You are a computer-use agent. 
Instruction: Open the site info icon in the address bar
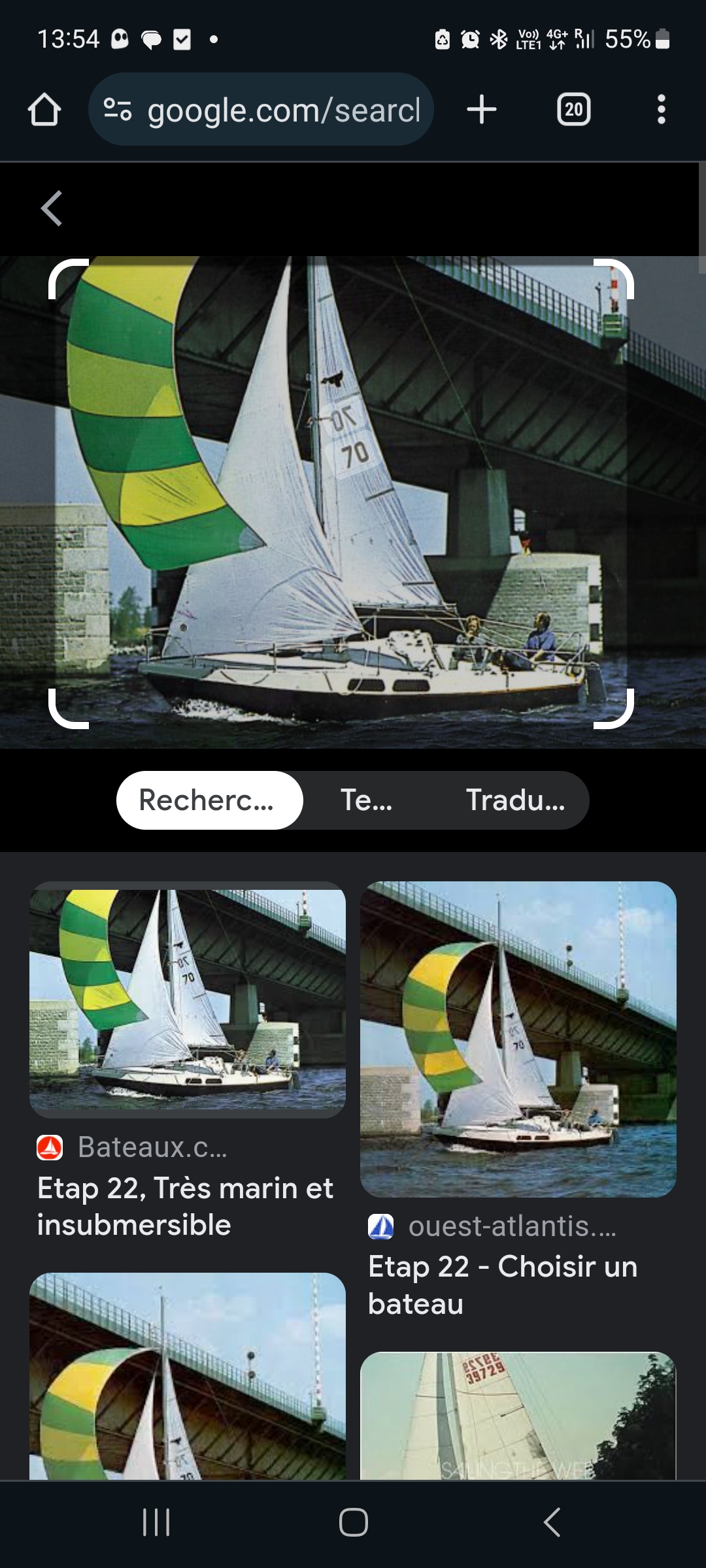118,109
